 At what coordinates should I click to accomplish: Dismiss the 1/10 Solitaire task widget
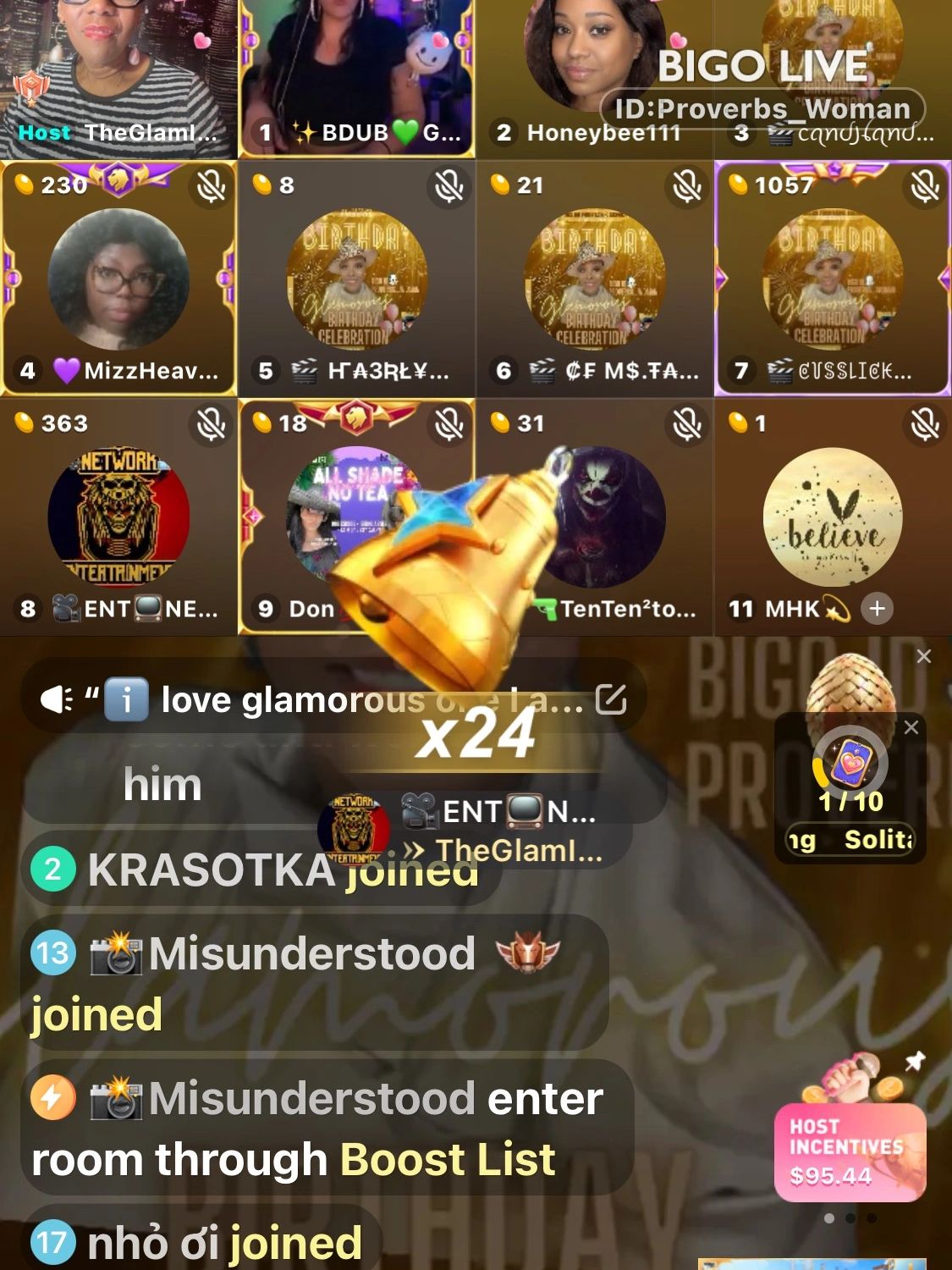[911, 727]
